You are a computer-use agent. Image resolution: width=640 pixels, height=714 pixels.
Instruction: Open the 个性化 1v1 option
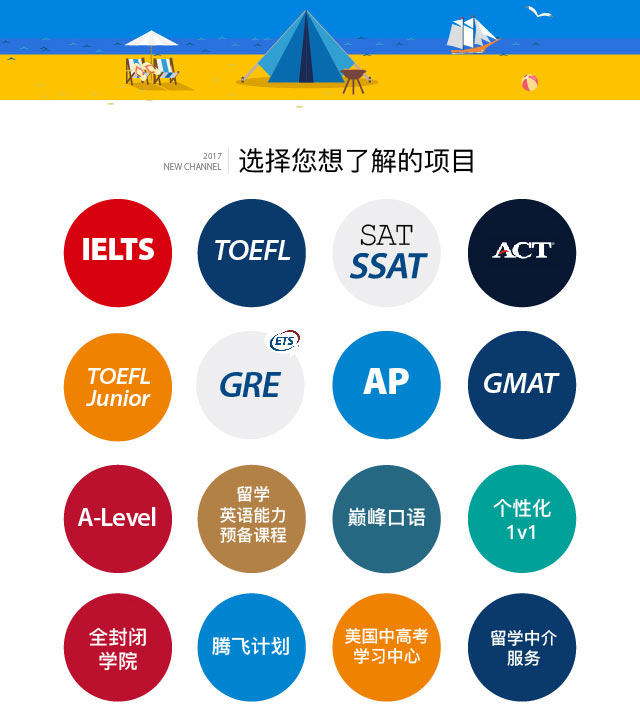tap(521, 519)
